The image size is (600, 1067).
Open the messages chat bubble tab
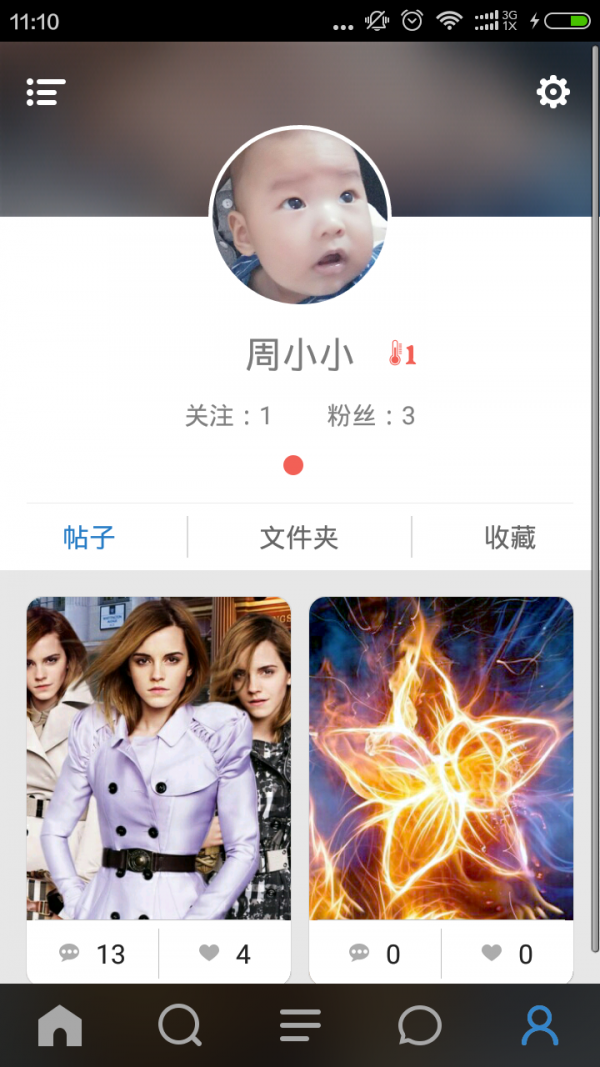pos(420,1026)
